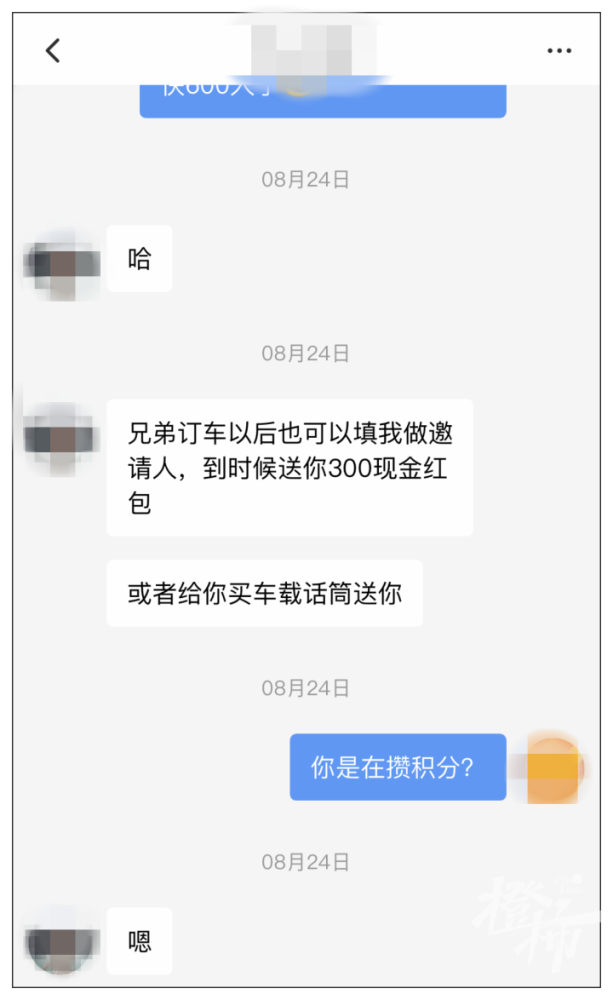
Task: Open the three-dot overflow menu
Action: (x=559, y=50)
